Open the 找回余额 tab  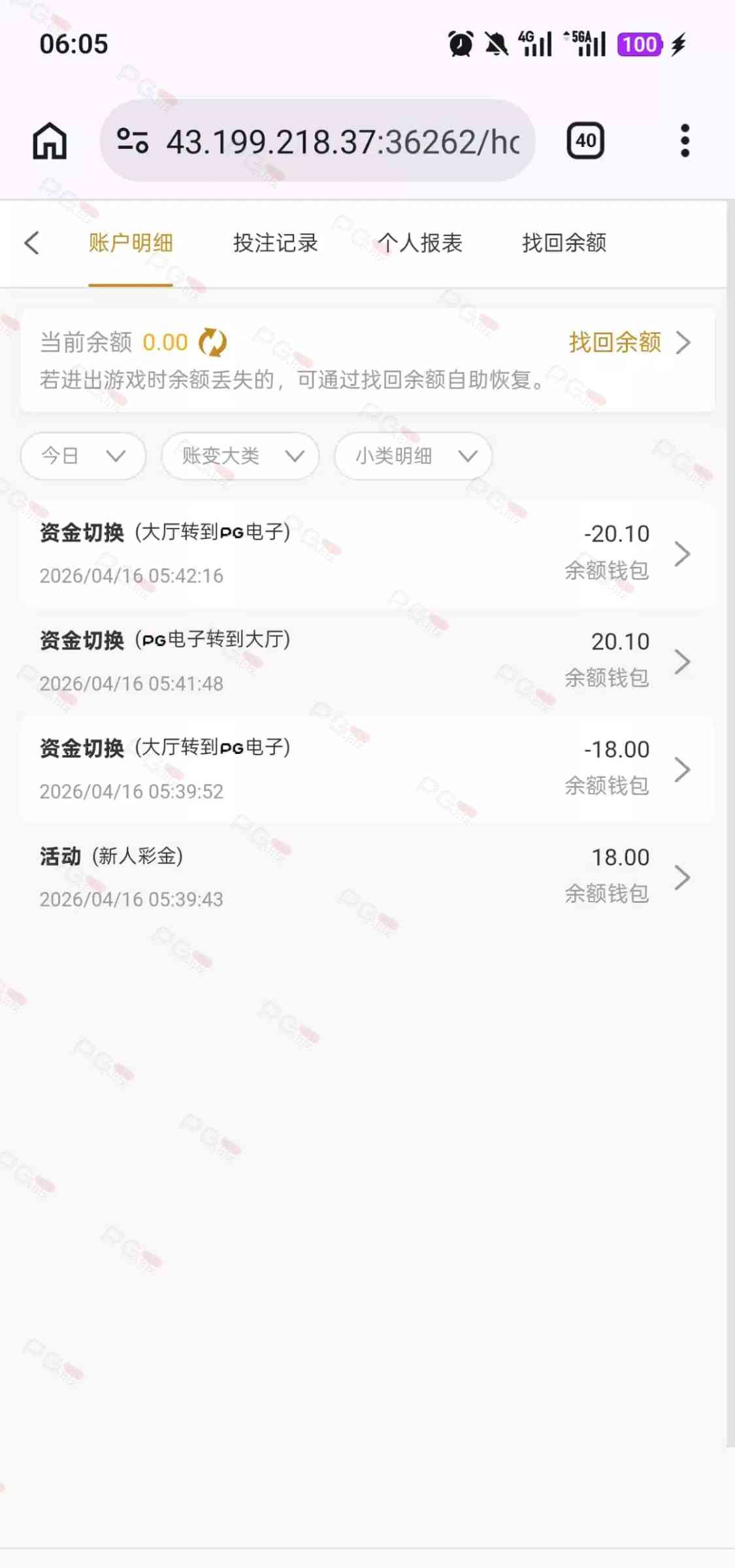point(564,243)
